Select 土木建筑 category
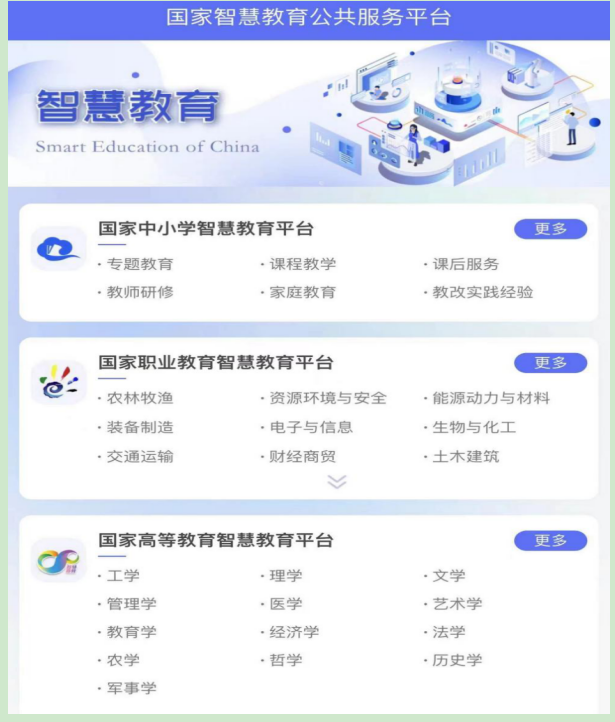 tap(465, 457)
